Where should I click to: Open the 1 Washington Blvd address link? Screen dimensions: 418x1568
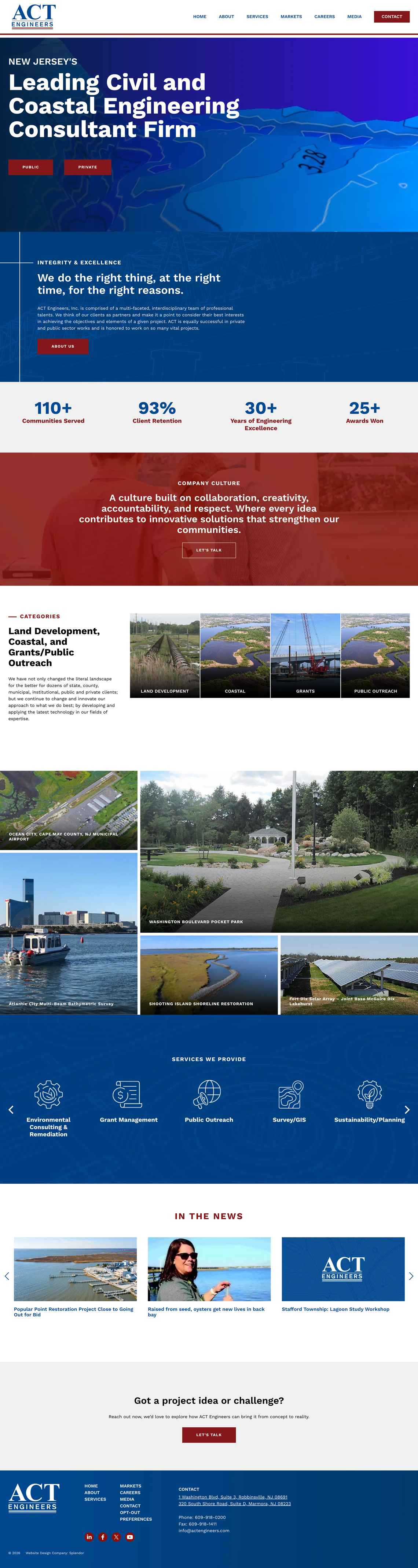click(233, 1497)
